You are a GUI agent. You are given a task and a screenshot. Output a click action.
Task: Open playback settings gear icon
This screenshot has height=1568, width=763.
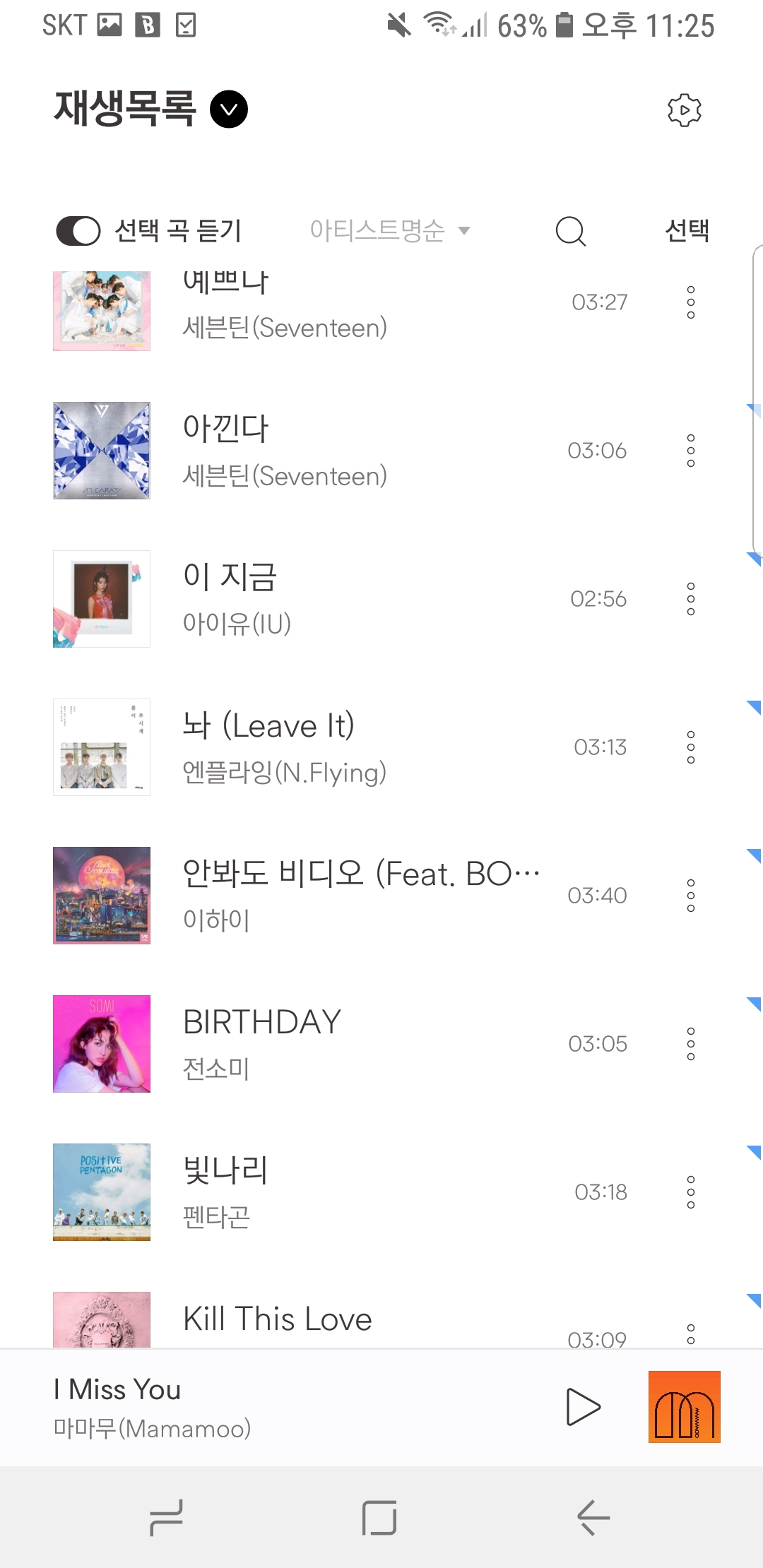click(684, 110)
